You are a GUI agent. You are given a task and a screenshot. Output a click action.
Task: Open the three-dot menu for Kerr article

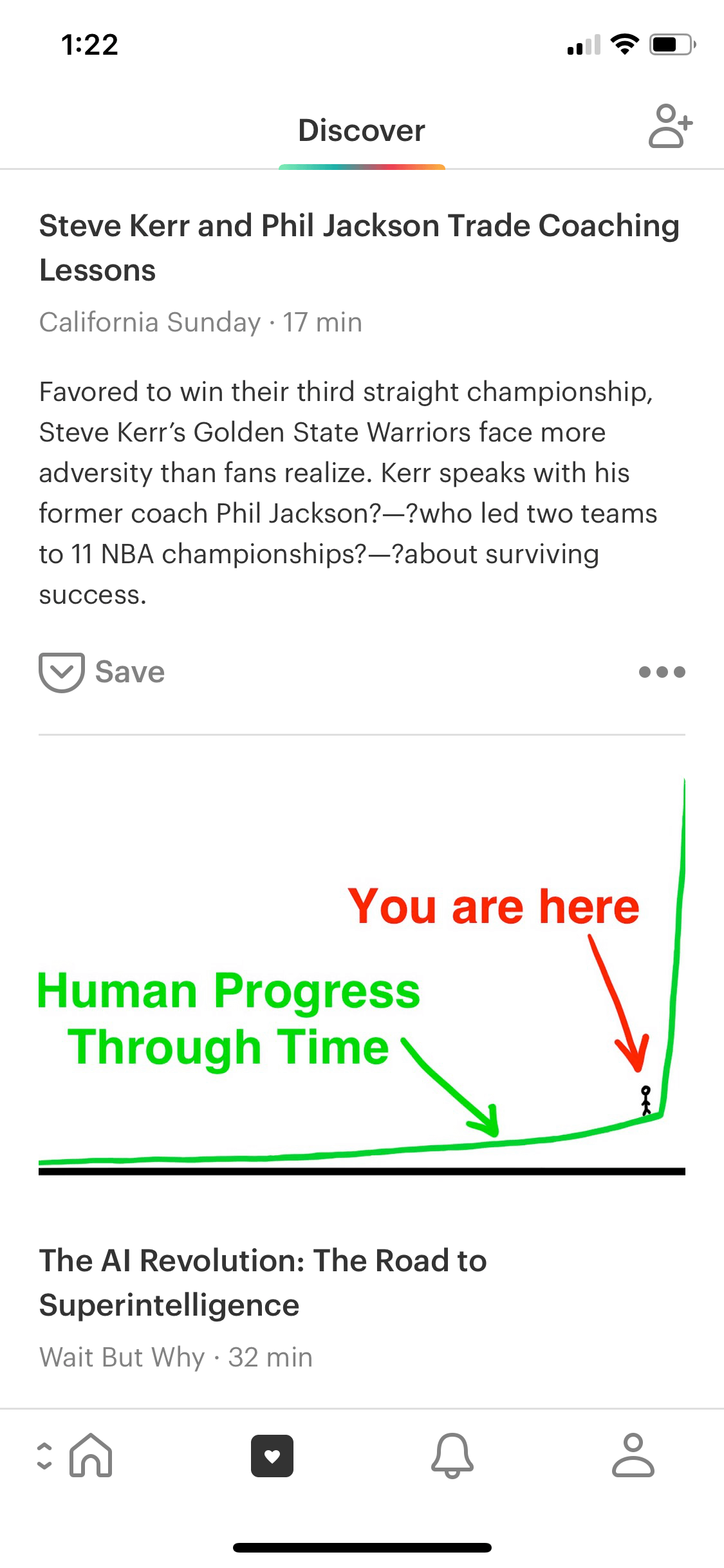point(662,672)
